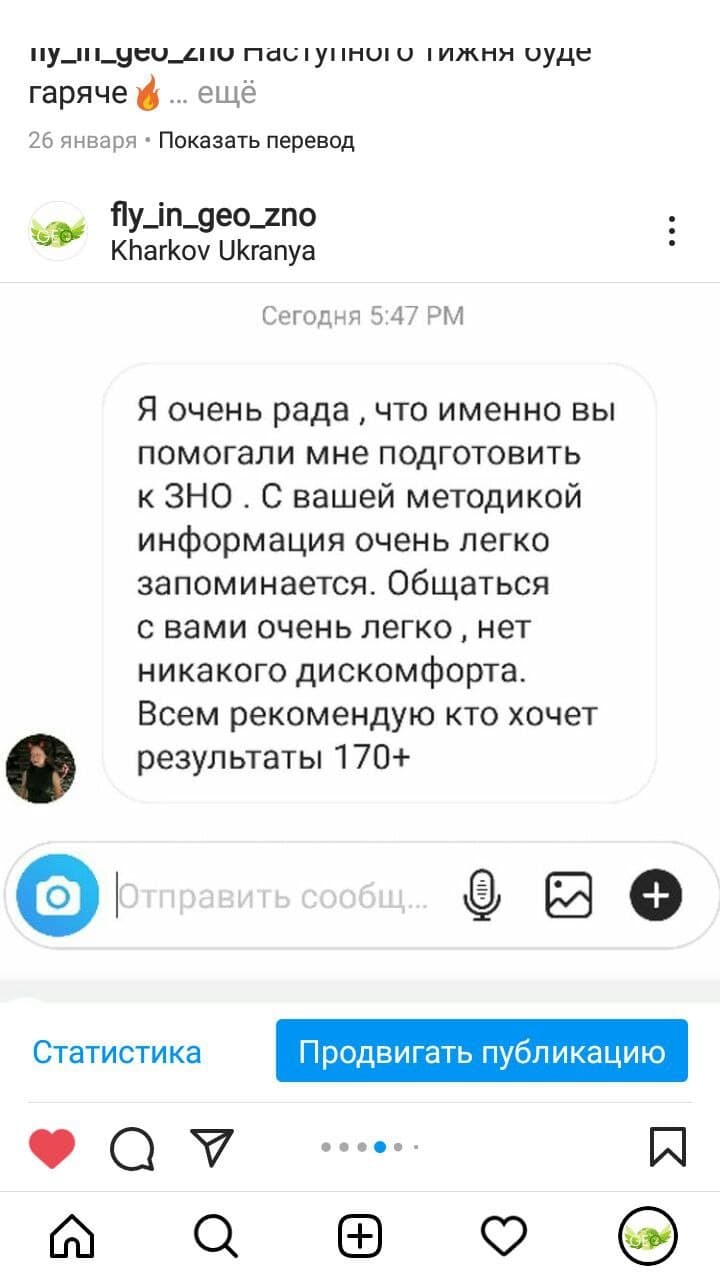Create a new post with the plus tab

pos(360,1236)
